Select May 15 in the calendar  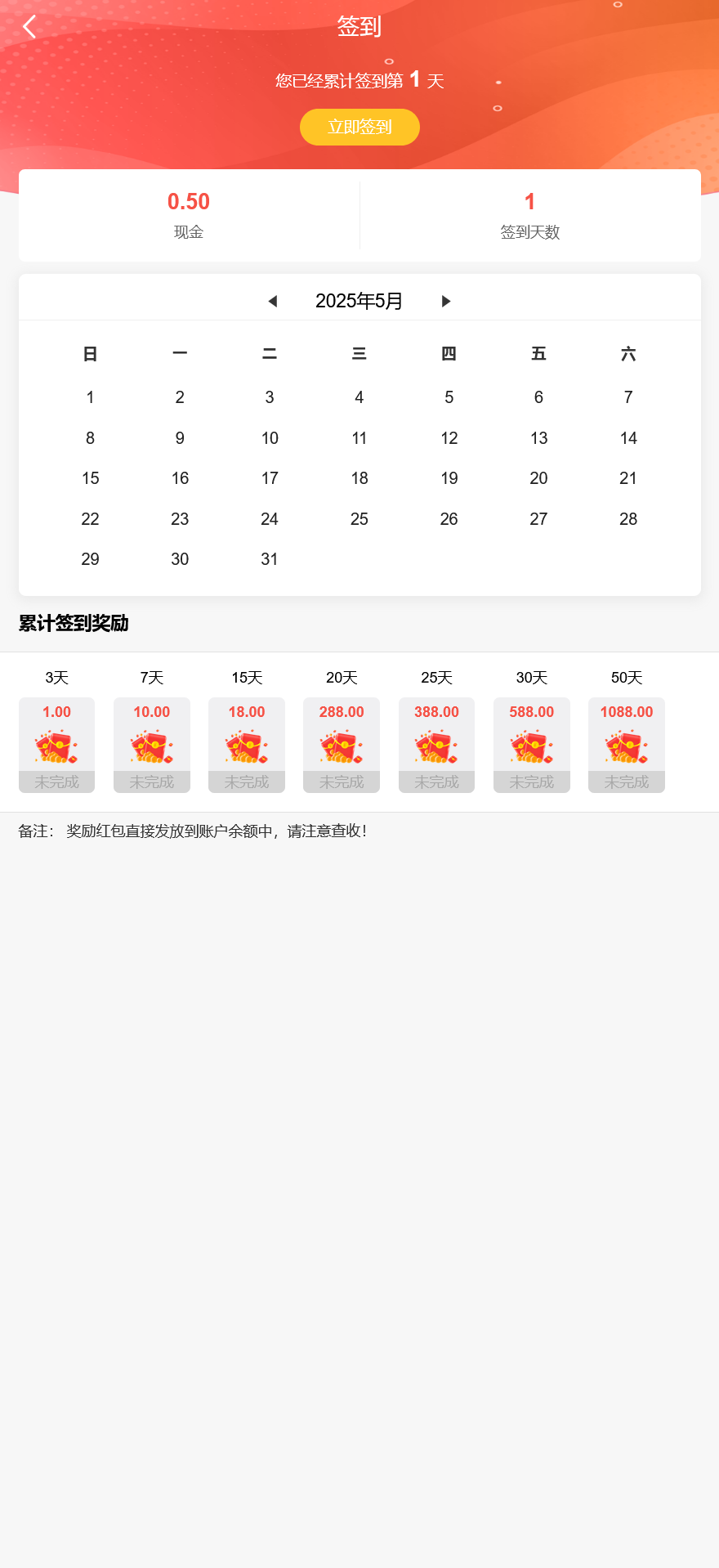tap(90, 478)
